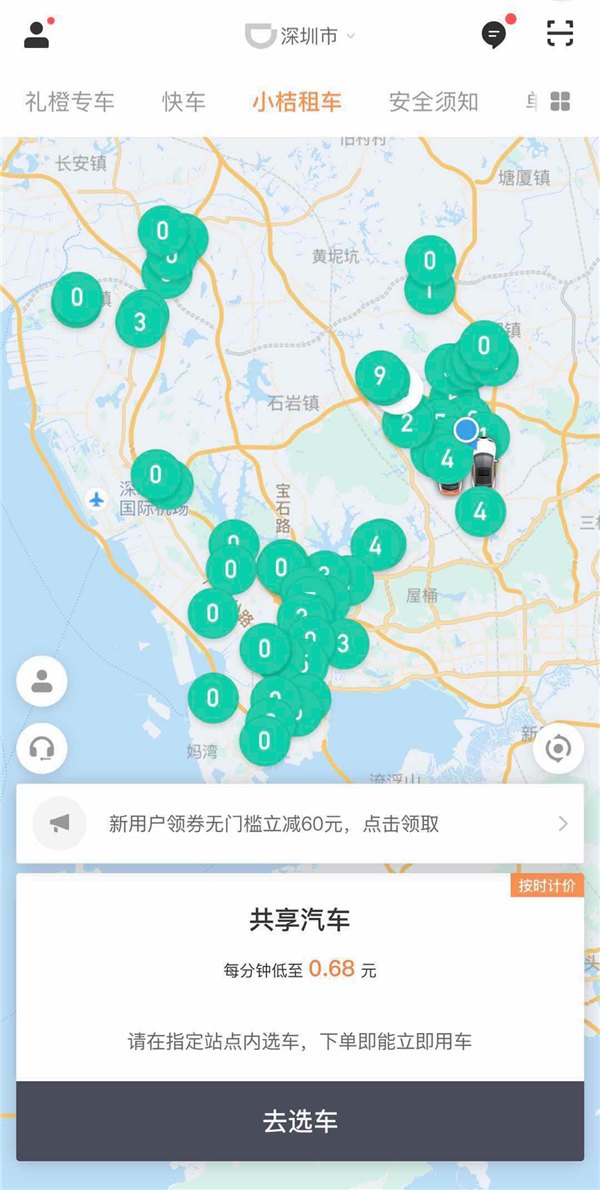Open the user profile icon

coord(37,34)
